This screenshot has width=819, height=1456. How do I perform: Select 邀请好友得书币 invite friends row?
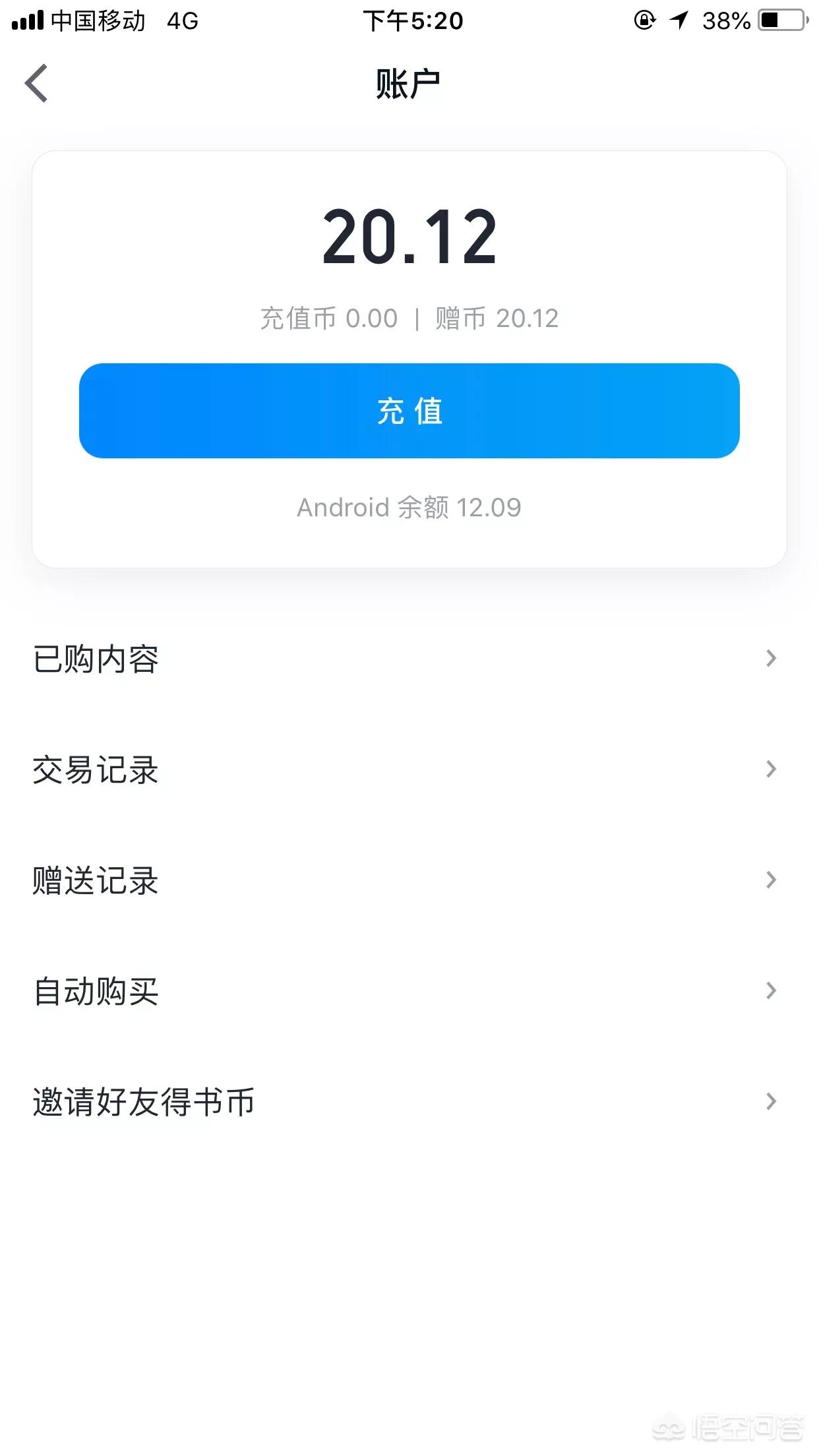[x=409, y=1102]
